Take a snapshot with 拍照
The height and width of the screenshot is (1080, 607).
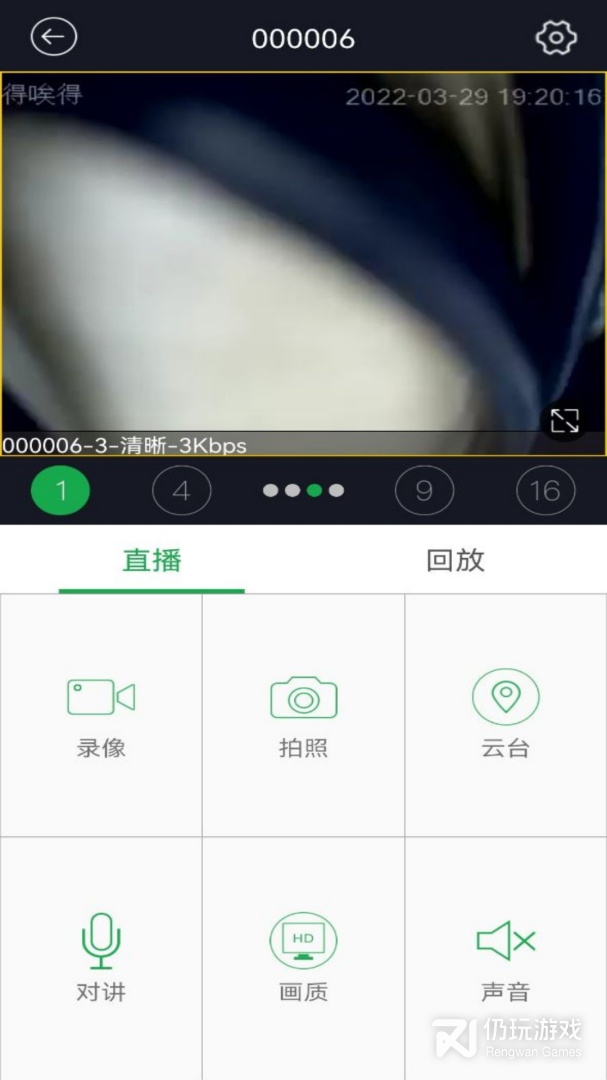pos(303,715)
